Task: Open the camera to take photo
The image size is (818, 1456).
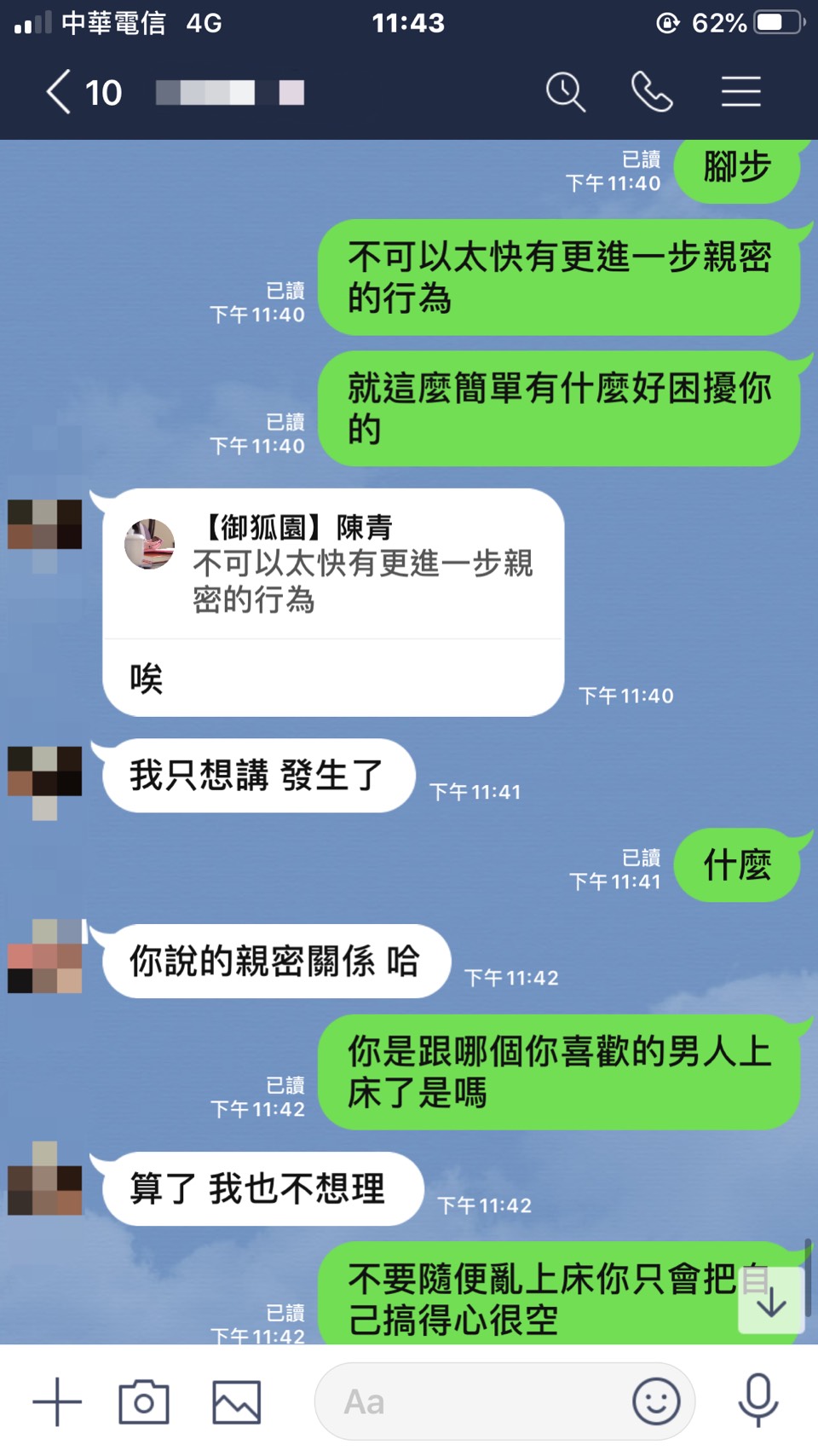Action: 144,1401
